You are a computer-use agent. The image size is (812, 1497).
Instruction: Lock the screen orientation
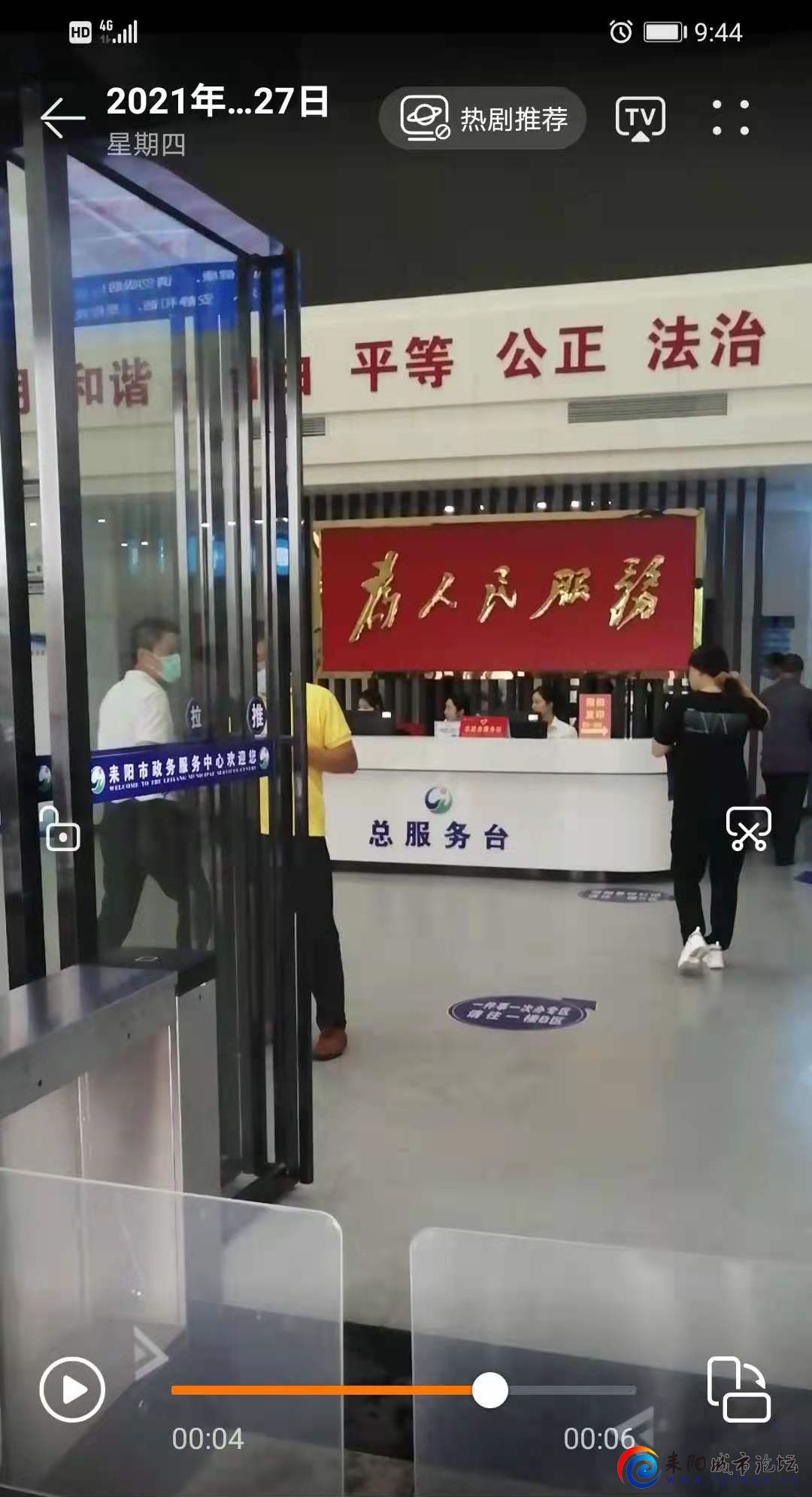point(60,829)
